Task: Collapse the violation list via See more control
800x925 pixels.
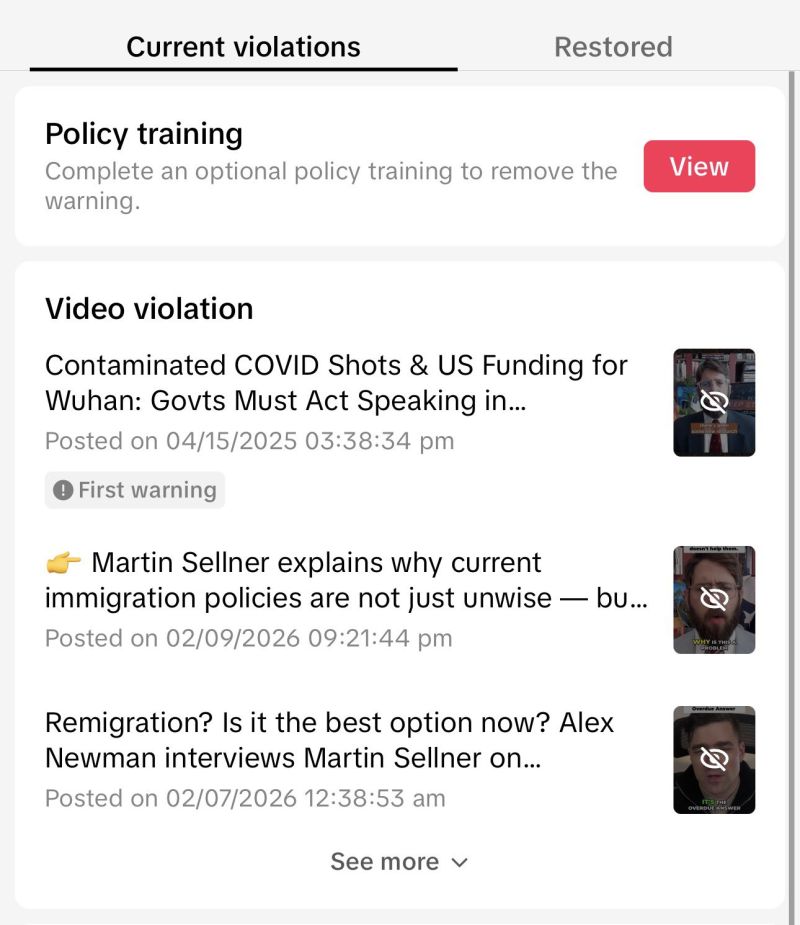Action: click(x=400, y=861)
